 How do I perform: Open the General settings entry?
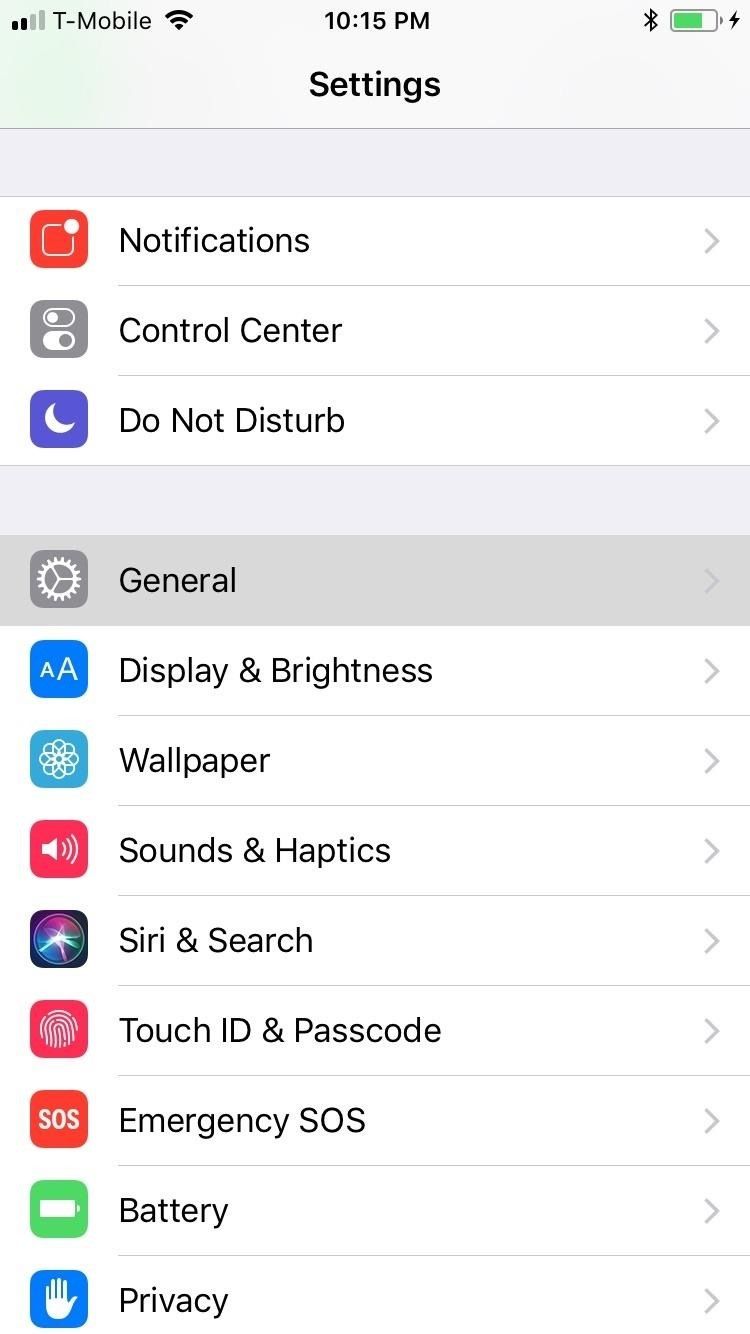tap(375, 580)
